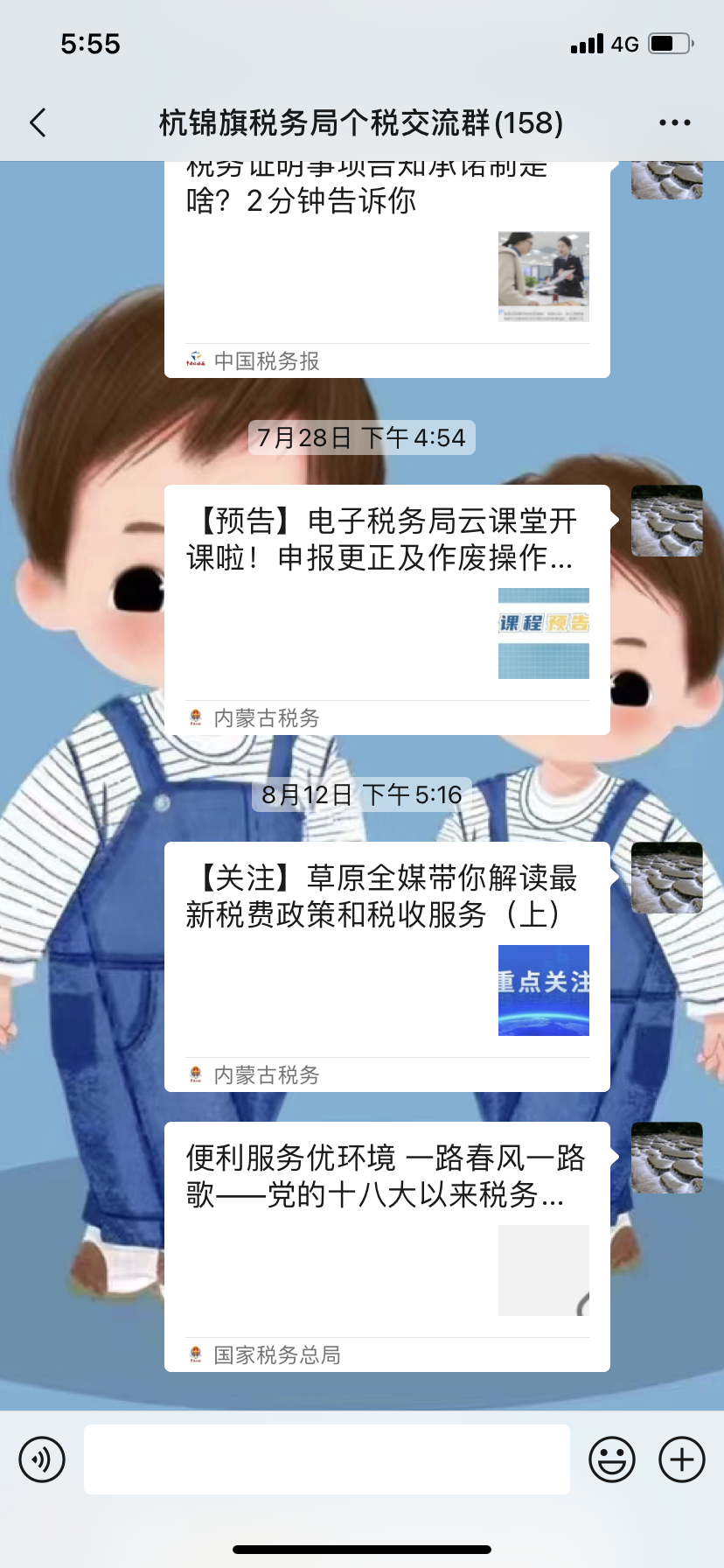Focus the message text field
Screen dimensions: 724x1568
point(326,1459)
